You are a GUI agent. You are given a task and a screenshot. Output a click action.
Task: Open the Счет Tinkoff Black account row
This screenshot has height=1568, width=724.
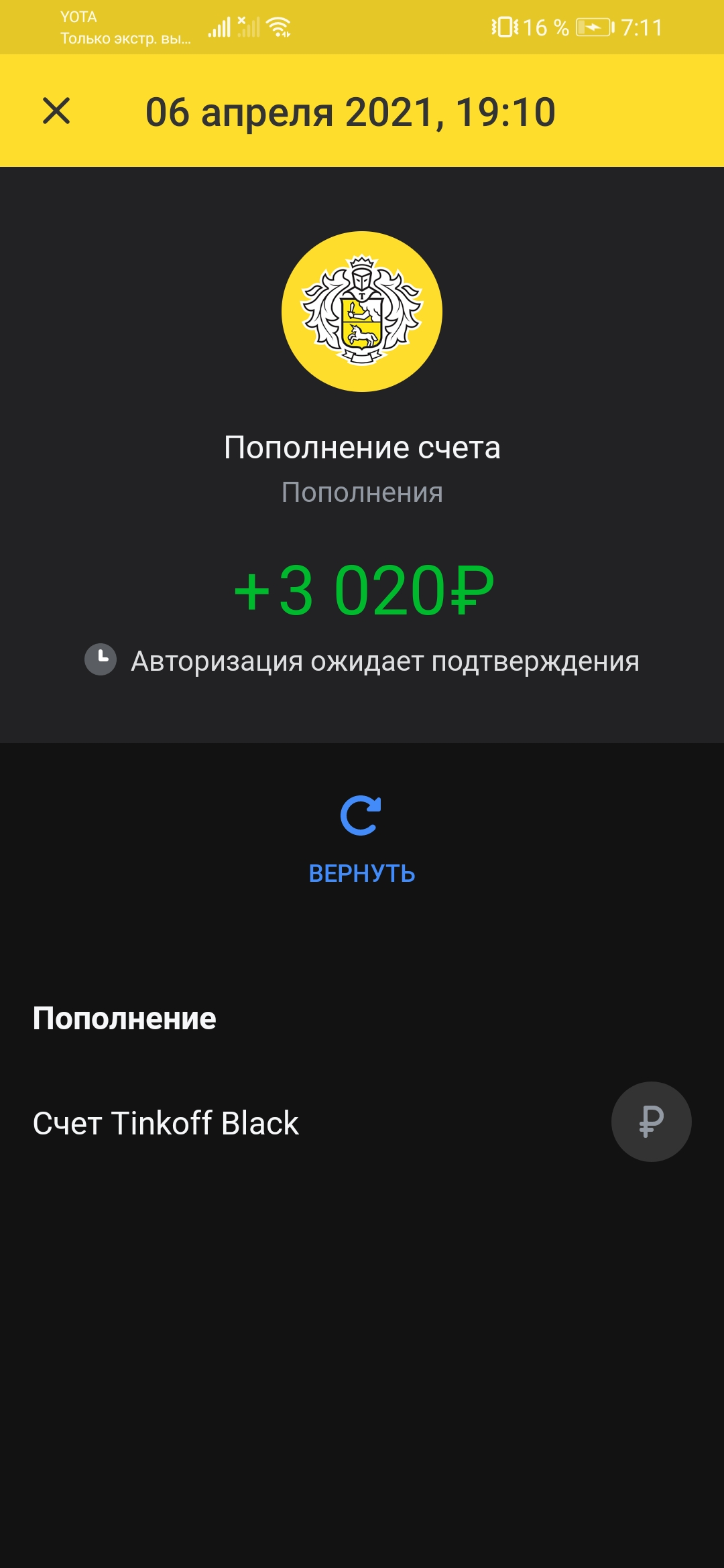click(362, 1122)
